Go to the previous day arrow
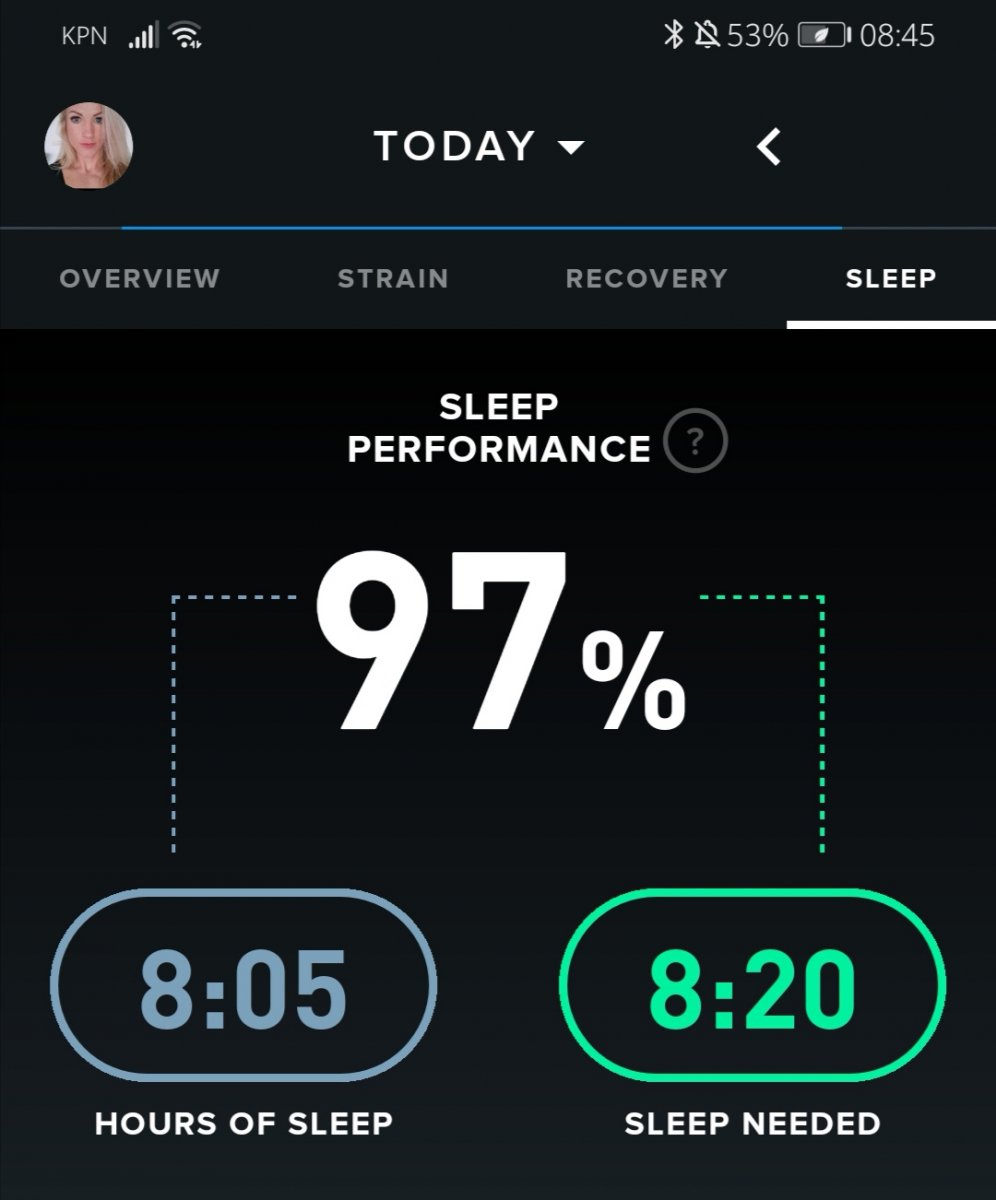Viewport: 996px width, 1200px height. [768, 147]
